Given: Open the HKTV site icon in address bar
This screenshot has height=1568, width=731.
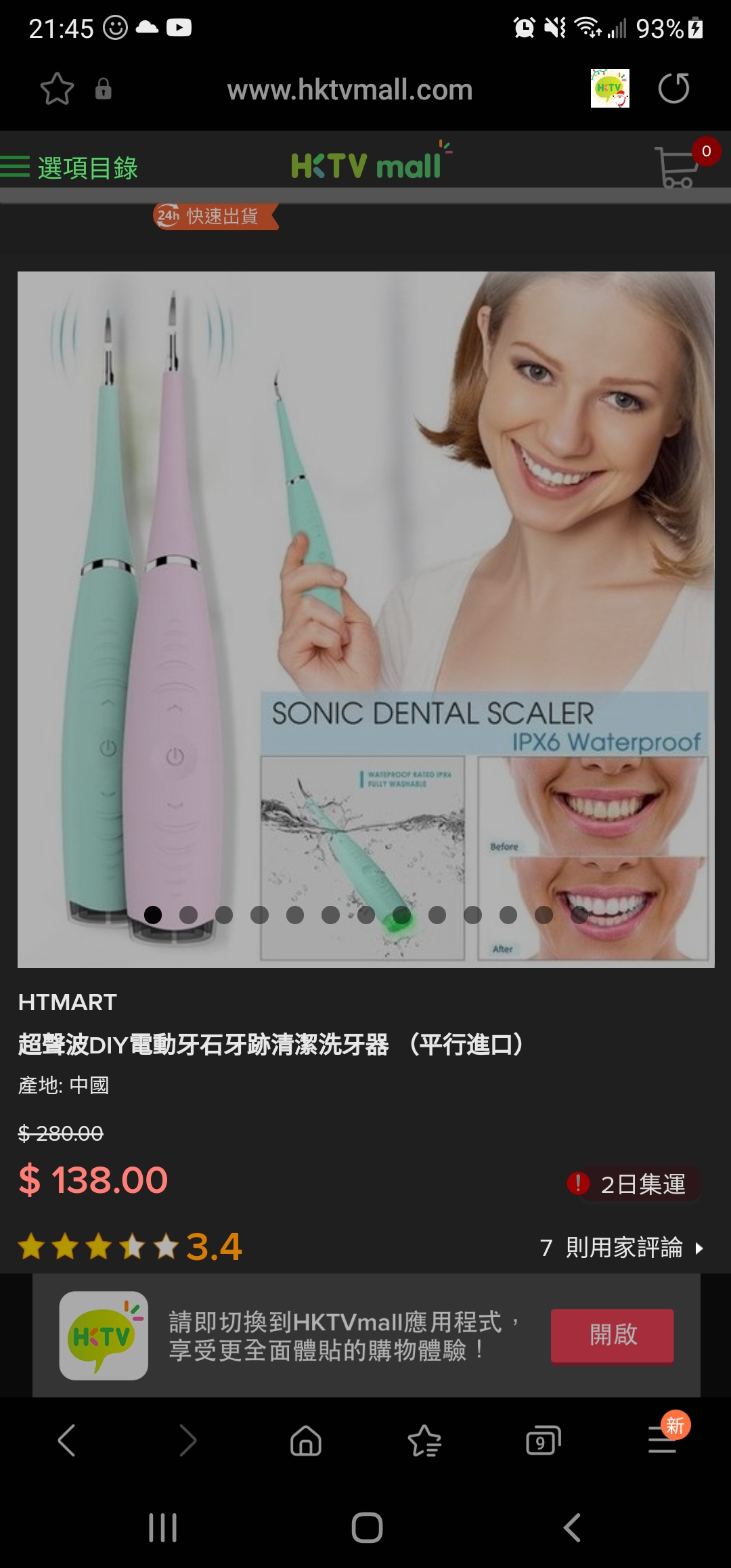Looking at the screenshot, I should (x=610, y=89).
